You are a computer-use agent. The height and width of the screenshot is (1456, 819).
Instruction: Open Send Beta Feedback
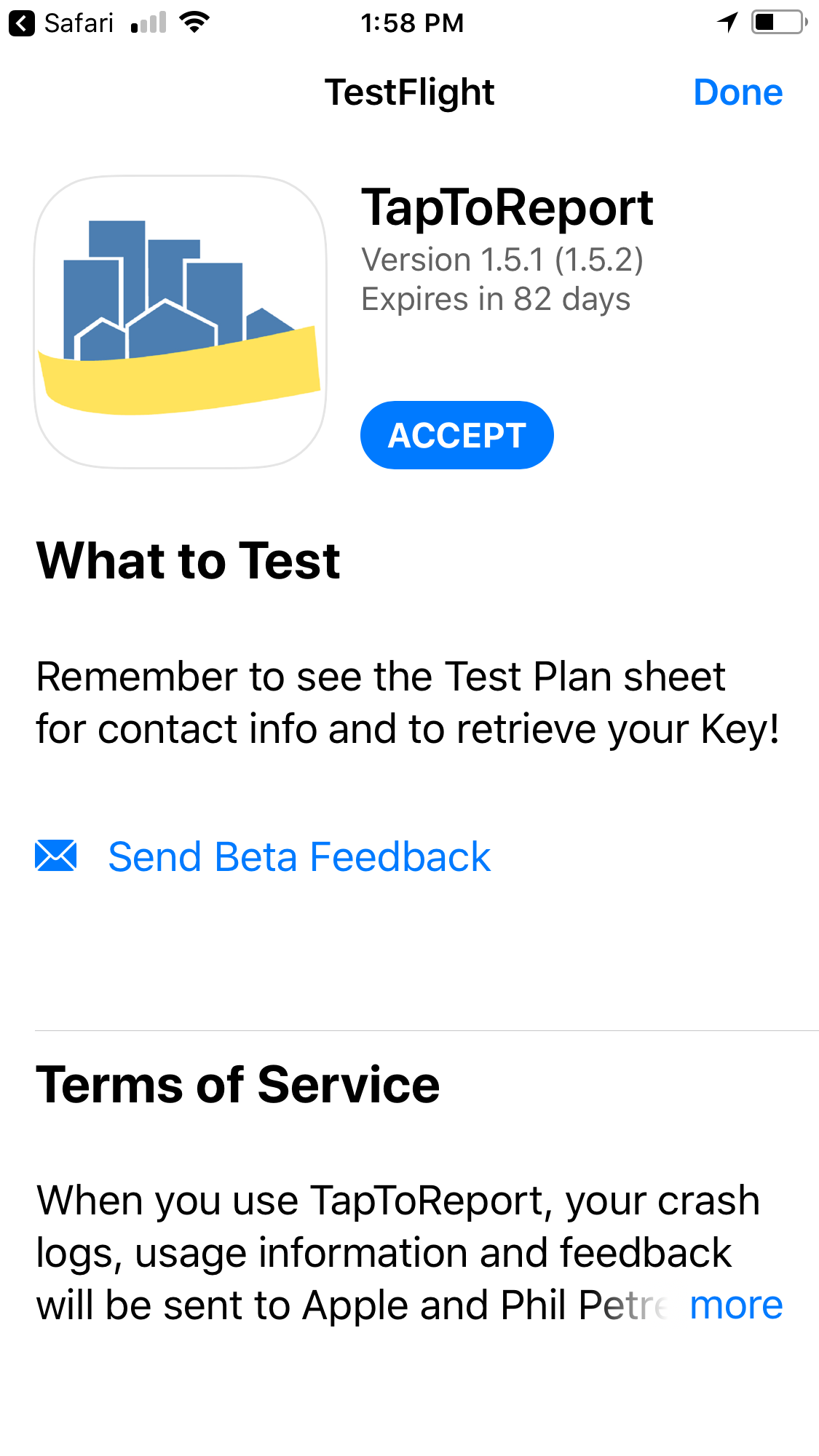pyautogui.click(x=298, y=856)
